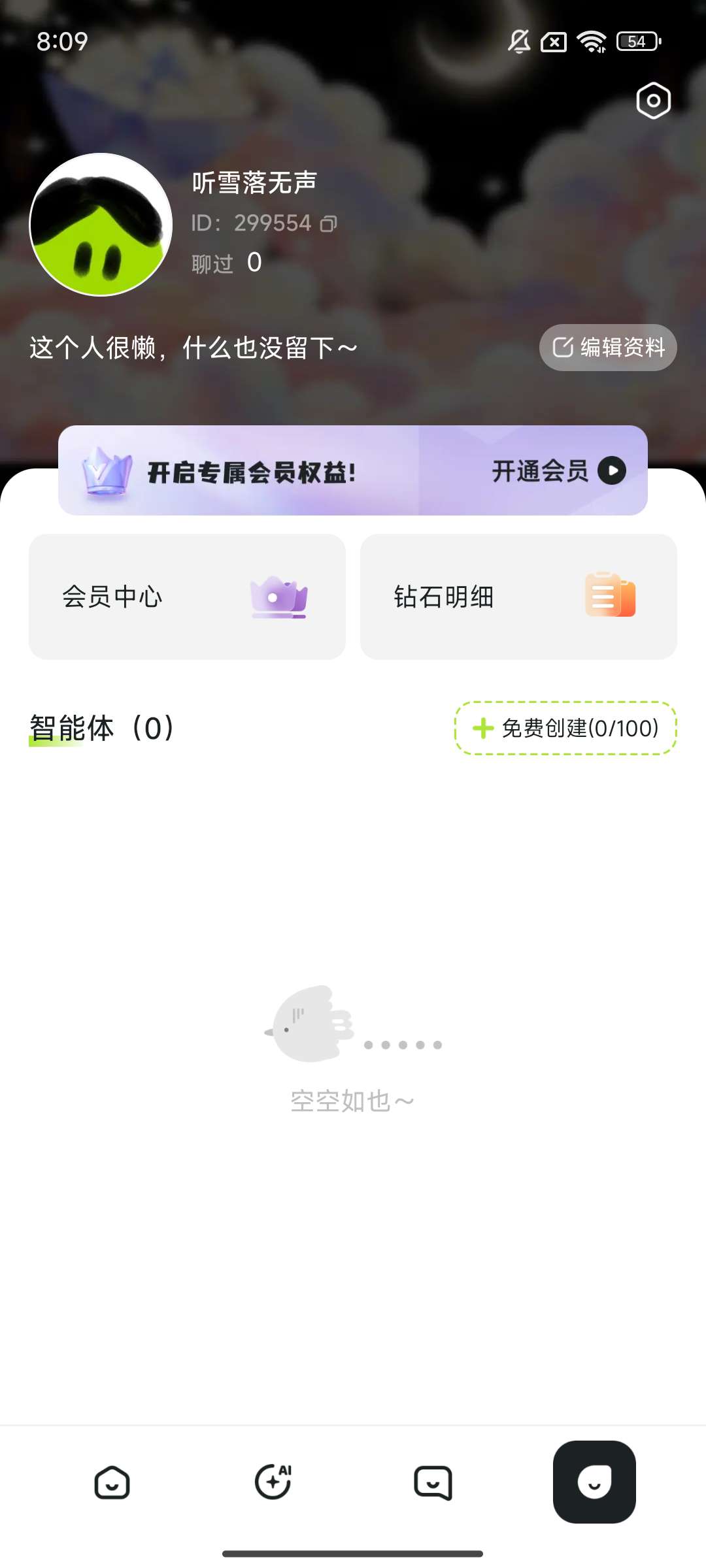The image size is (706, 1568).
Task: Open 钻石明细 card
Action: tap(518, 596)
